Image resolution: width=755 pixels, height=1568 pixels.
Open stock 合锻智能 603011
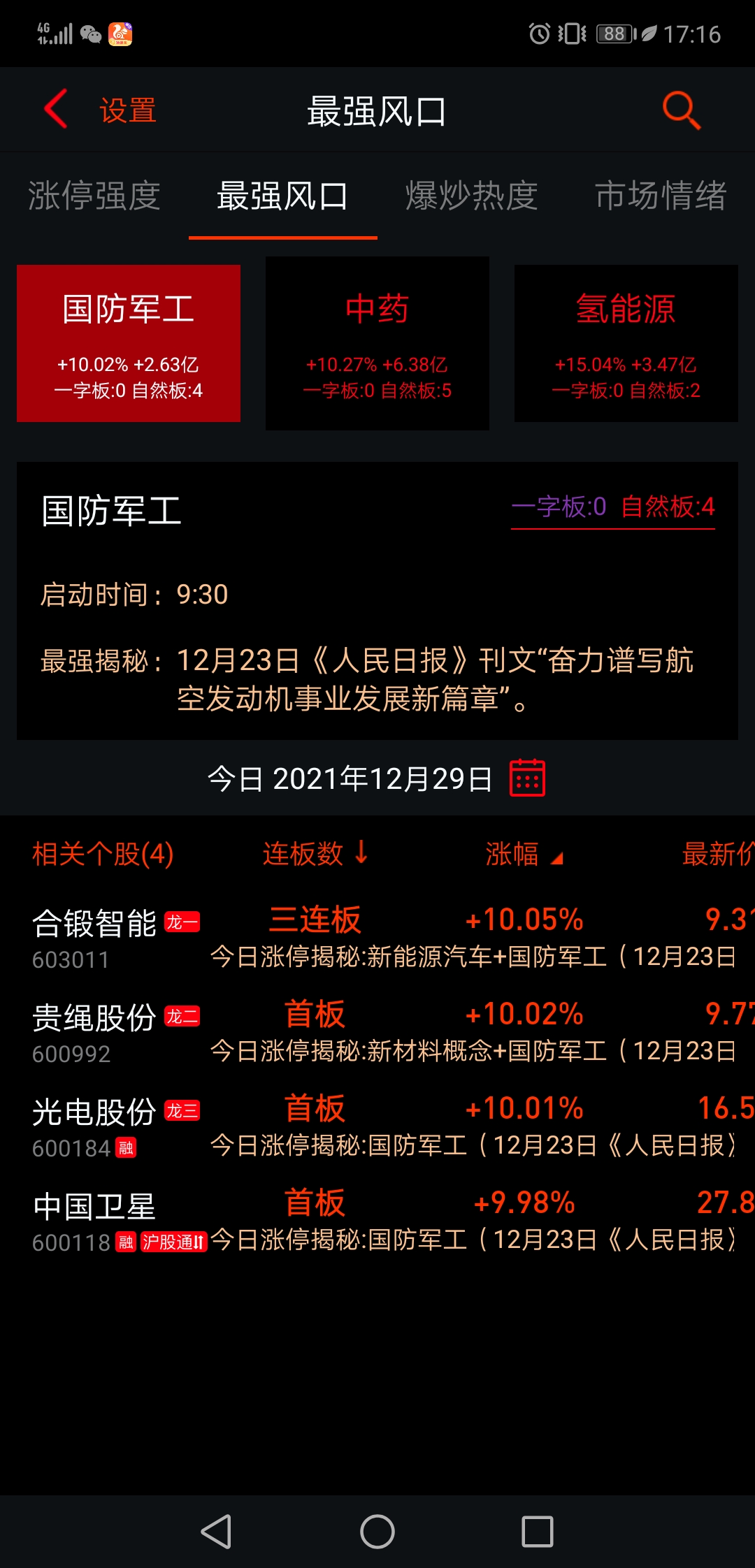coord(377,938)
